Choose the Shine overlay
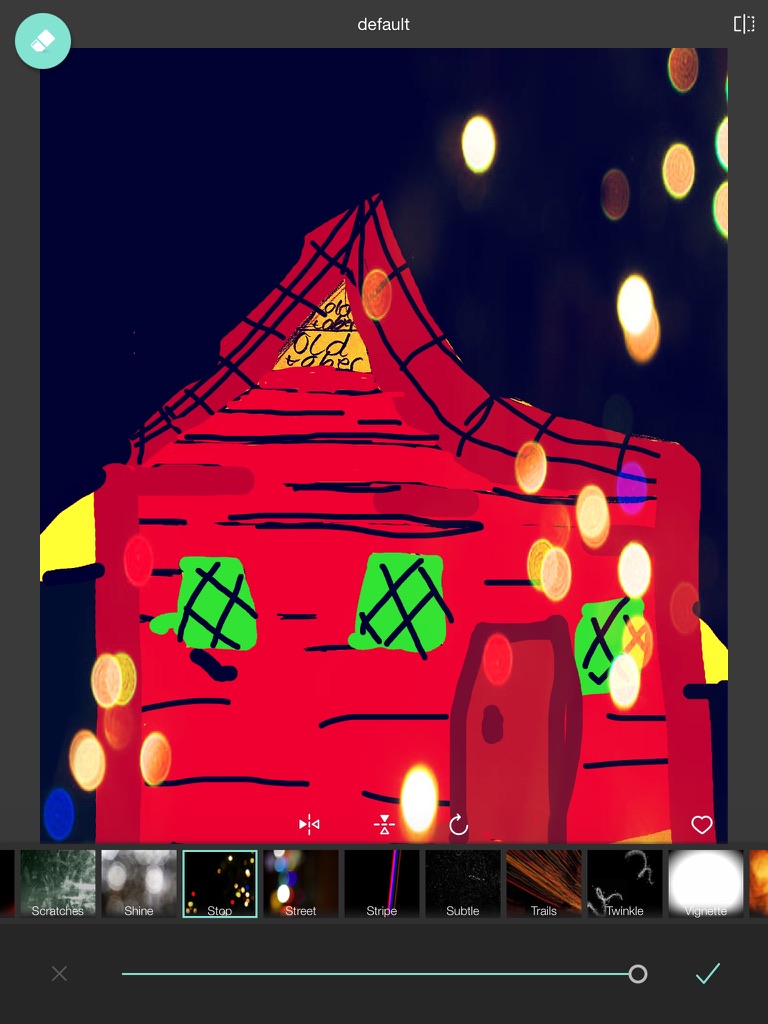The height and width of the screenshot is (1024, 768). click(x=139, y=883)
